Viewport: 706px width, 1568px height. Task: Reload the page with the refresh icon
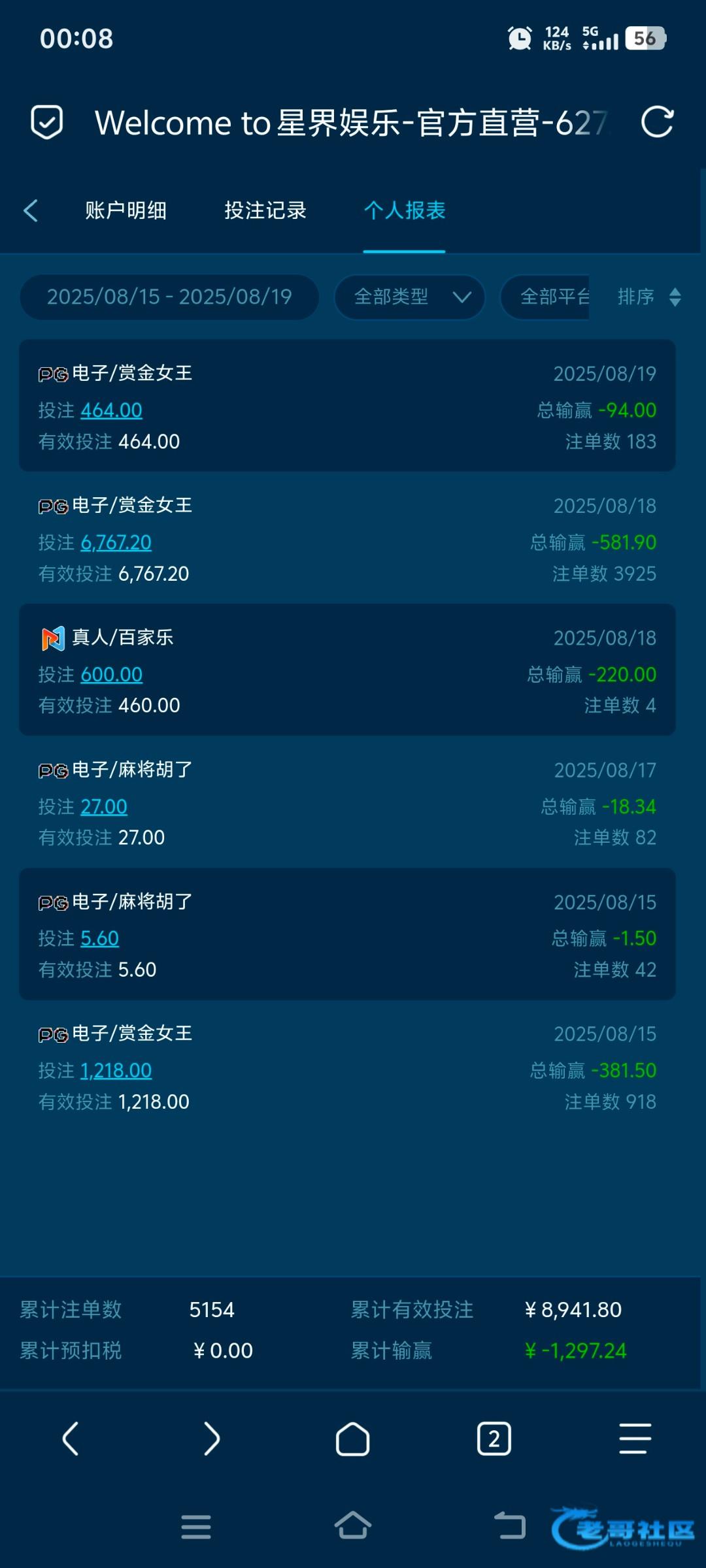[657, 122]
